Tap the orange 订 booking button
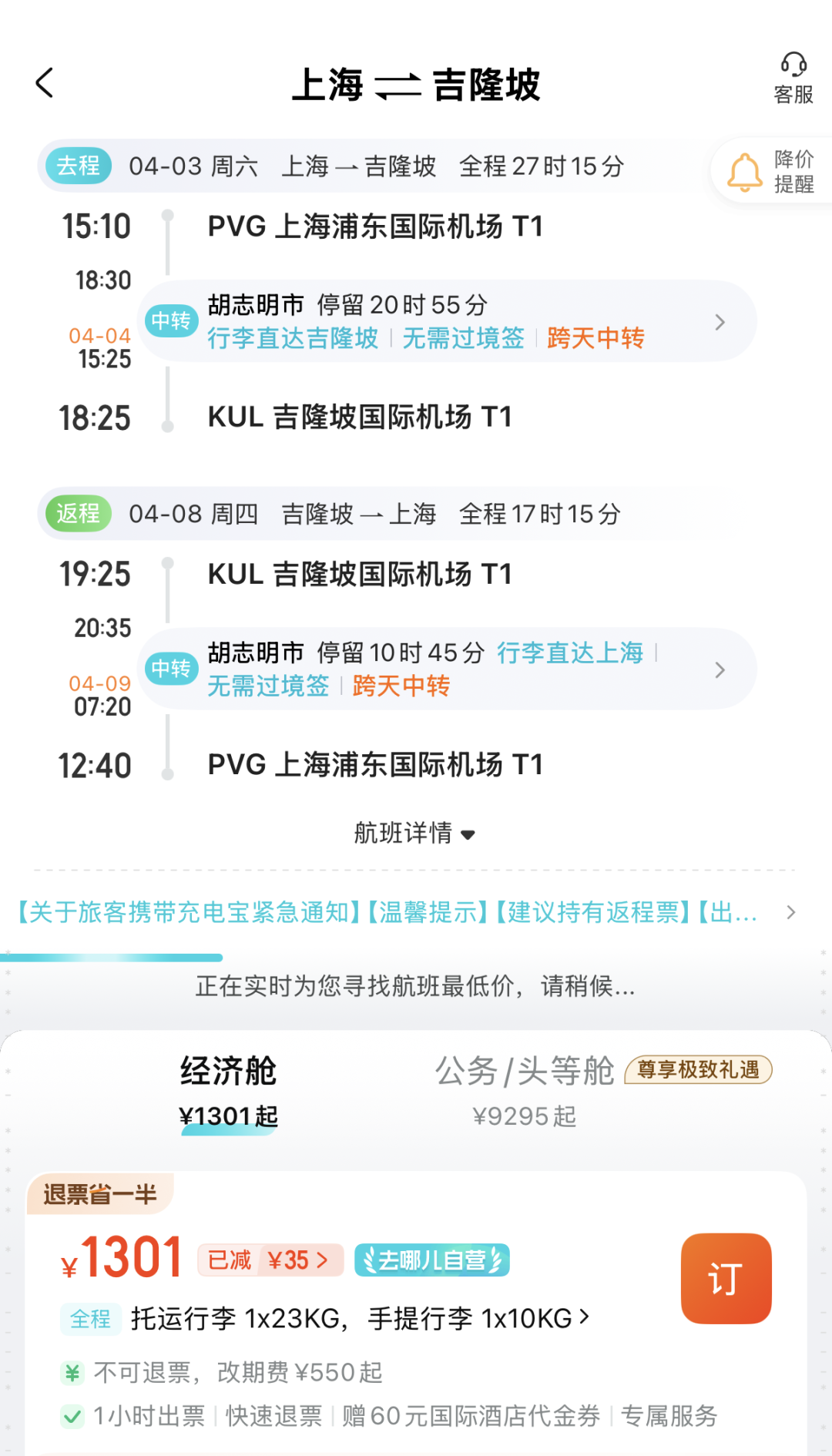The height and width of the screenshot is (1456, 832). (726, 1279)
